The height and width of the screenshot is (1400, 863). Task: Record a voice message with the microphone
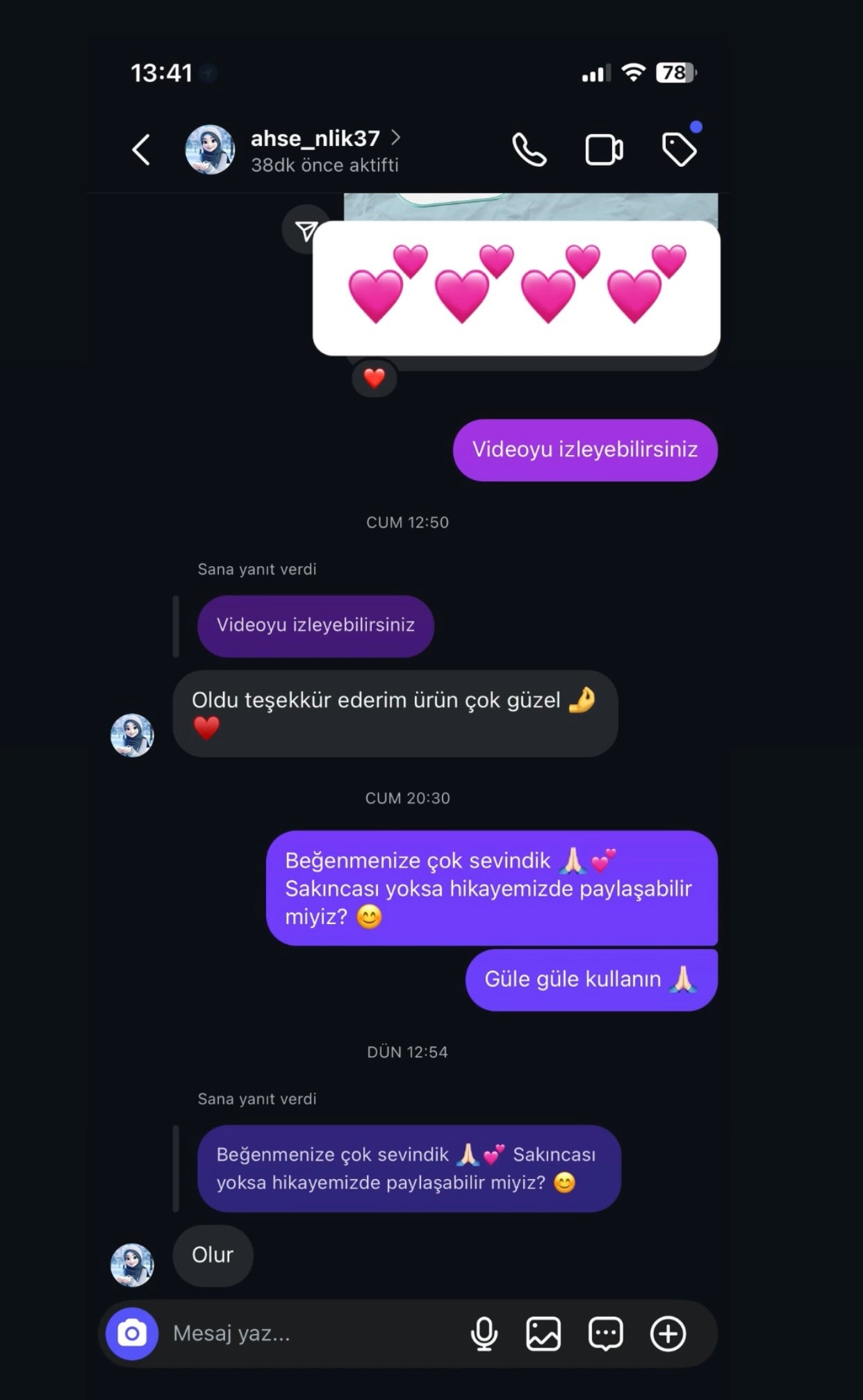pos(484,1333)
